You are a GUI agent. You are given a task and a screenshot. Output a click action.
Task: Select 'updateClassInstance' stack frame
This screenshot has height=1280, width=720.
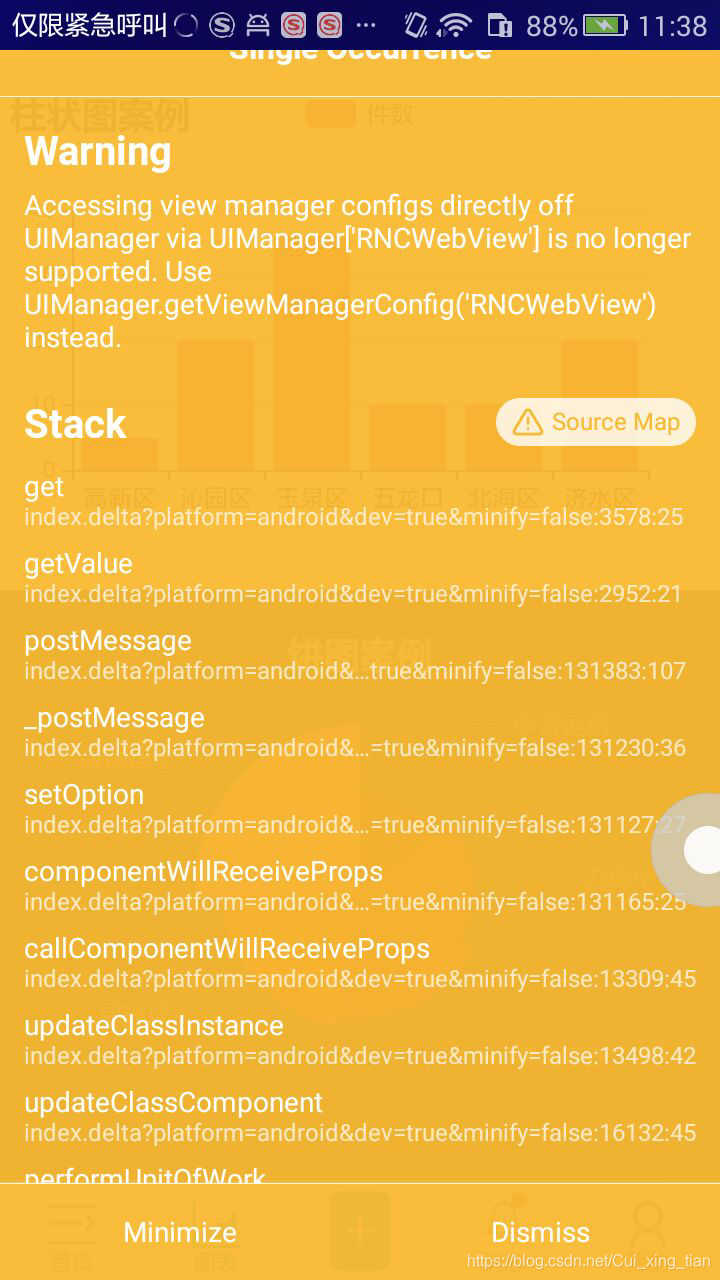coord(360,1040)
